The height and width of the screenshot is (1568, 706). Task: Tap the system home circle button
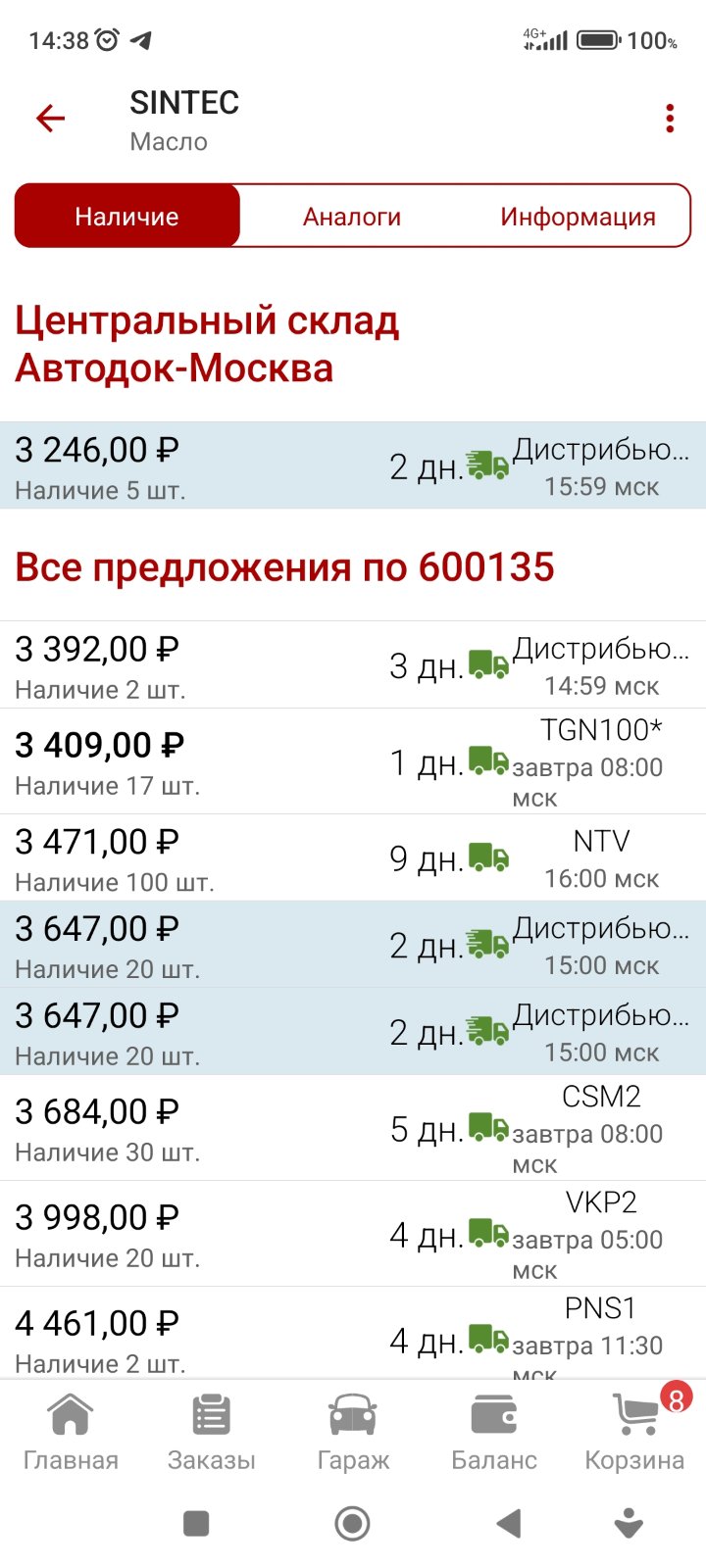353,1523
